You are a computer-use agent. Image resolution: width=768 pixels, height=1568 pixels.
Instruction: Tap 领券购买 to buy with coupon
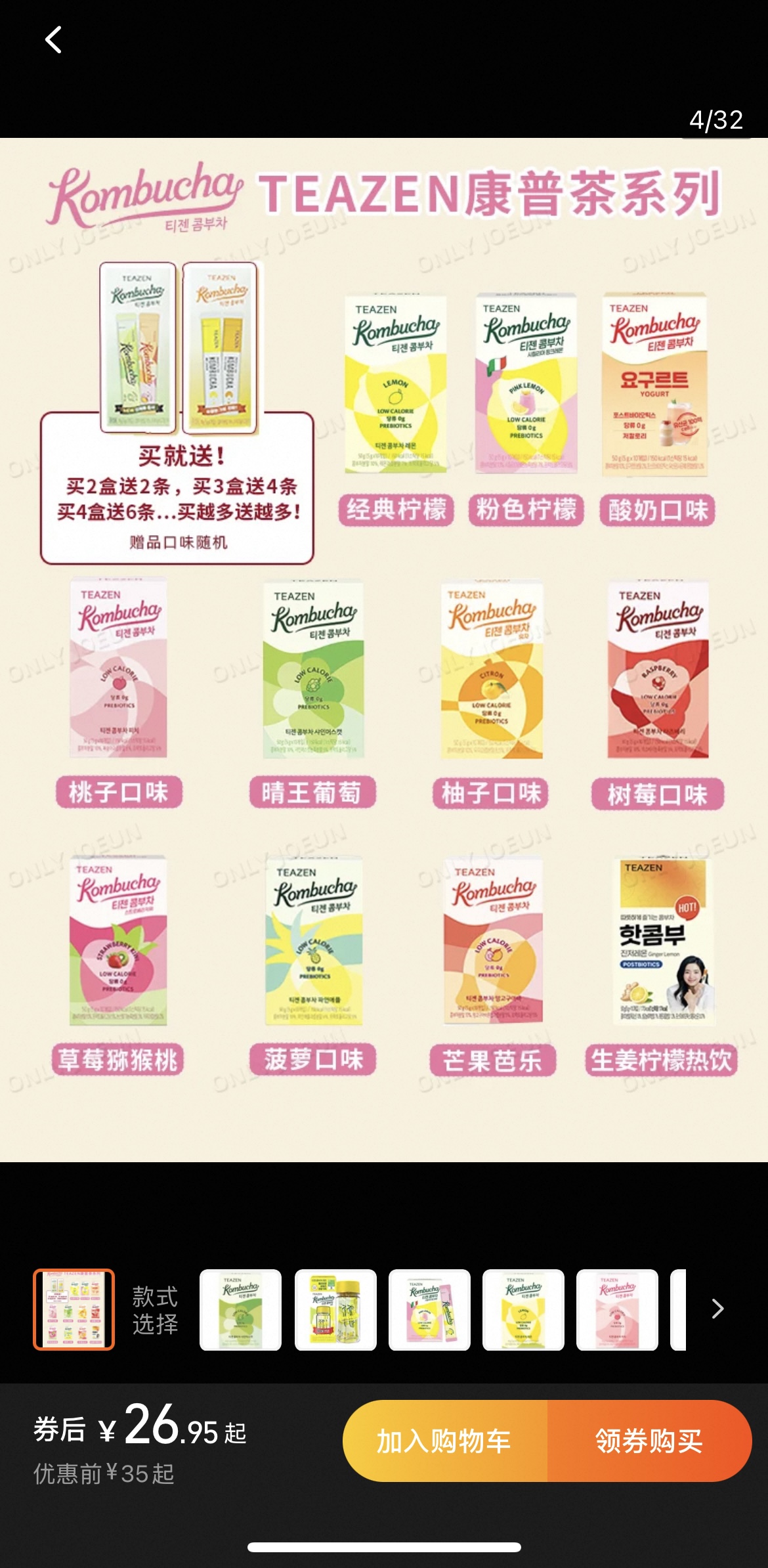[649, 1441]
